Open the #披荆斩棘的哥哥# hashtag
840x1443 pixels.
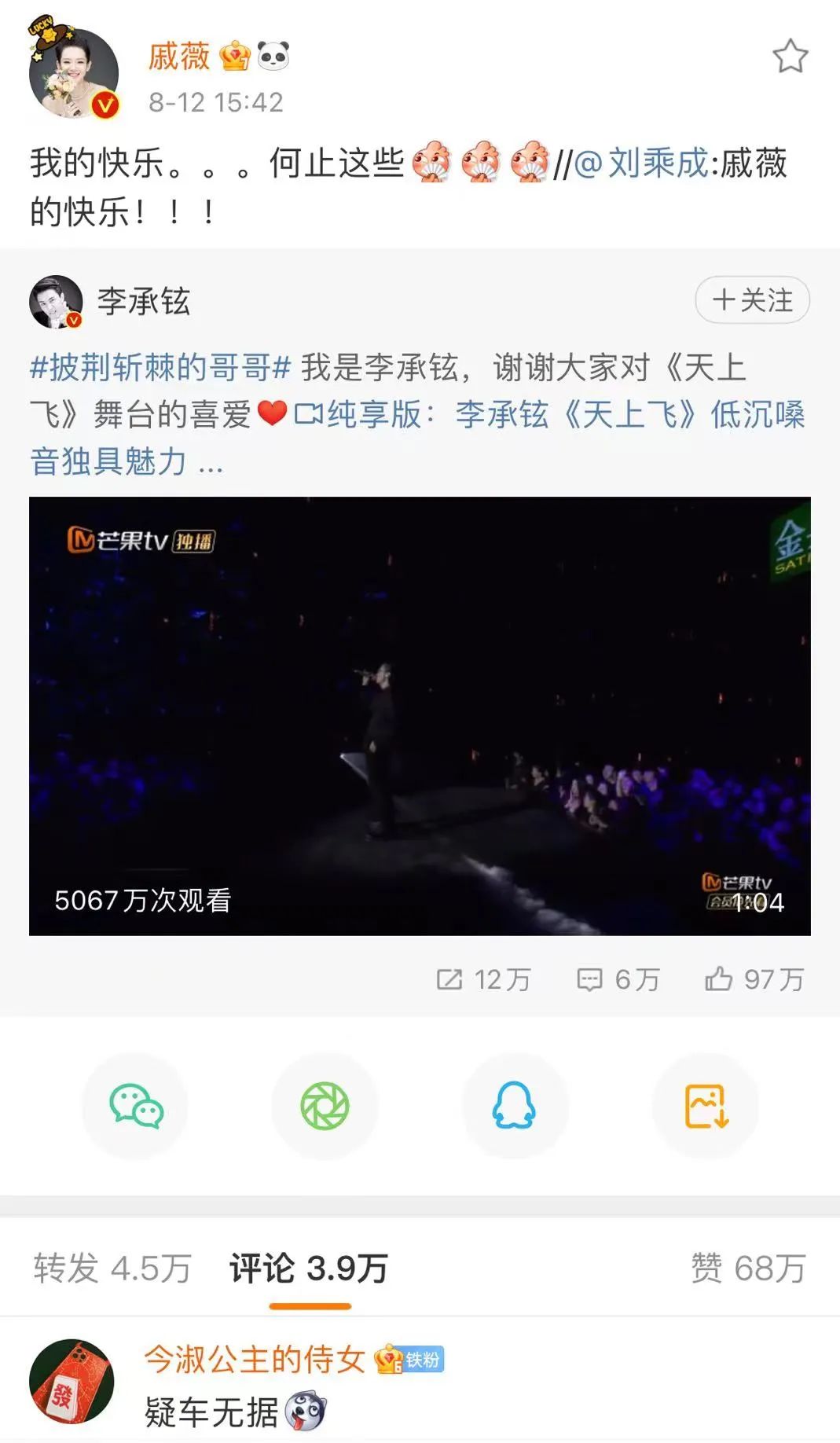[x=160, y=368]
